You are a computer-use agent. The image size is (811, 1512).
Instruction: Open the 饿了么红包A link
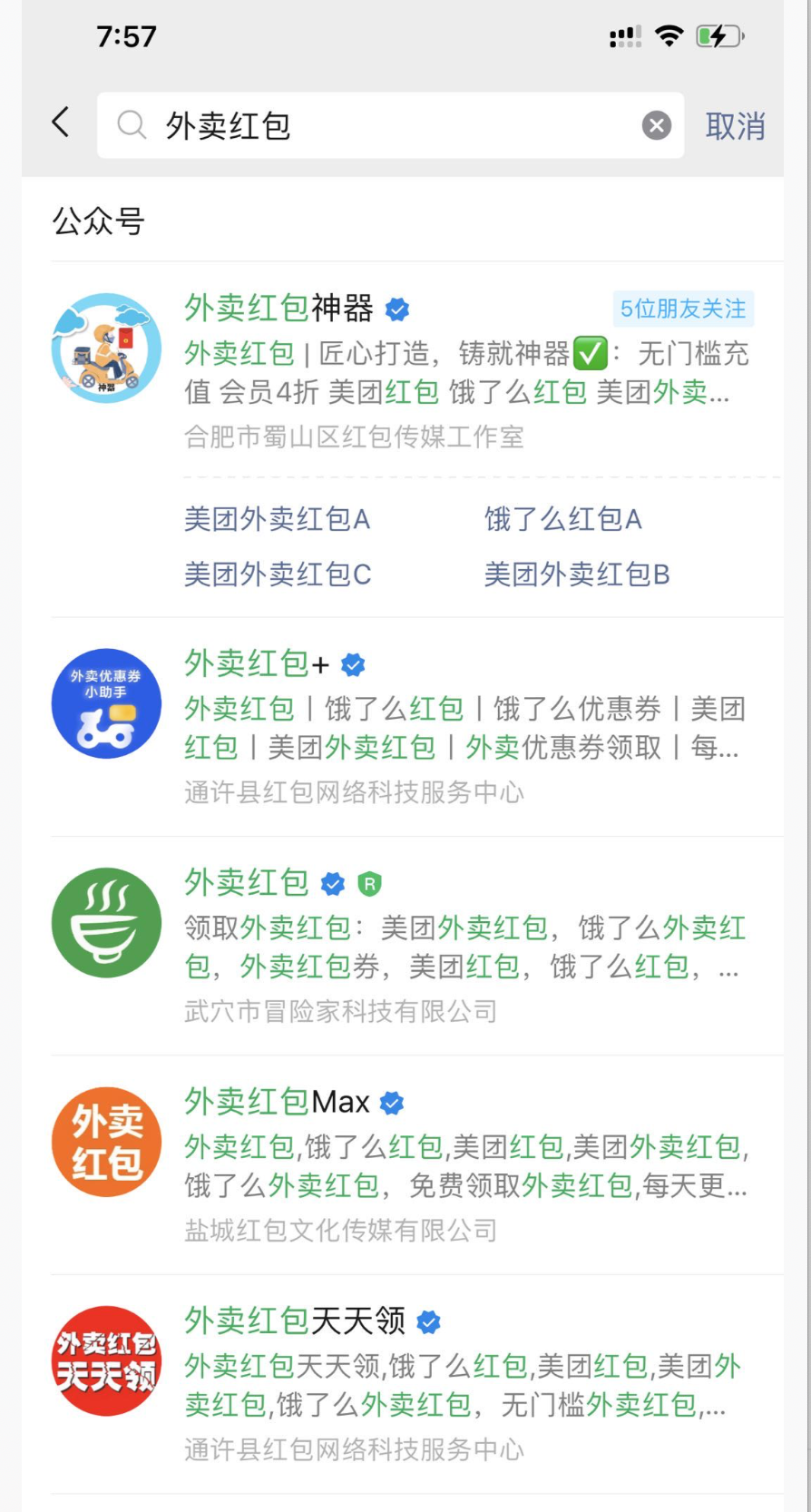(x=563, y=519)
